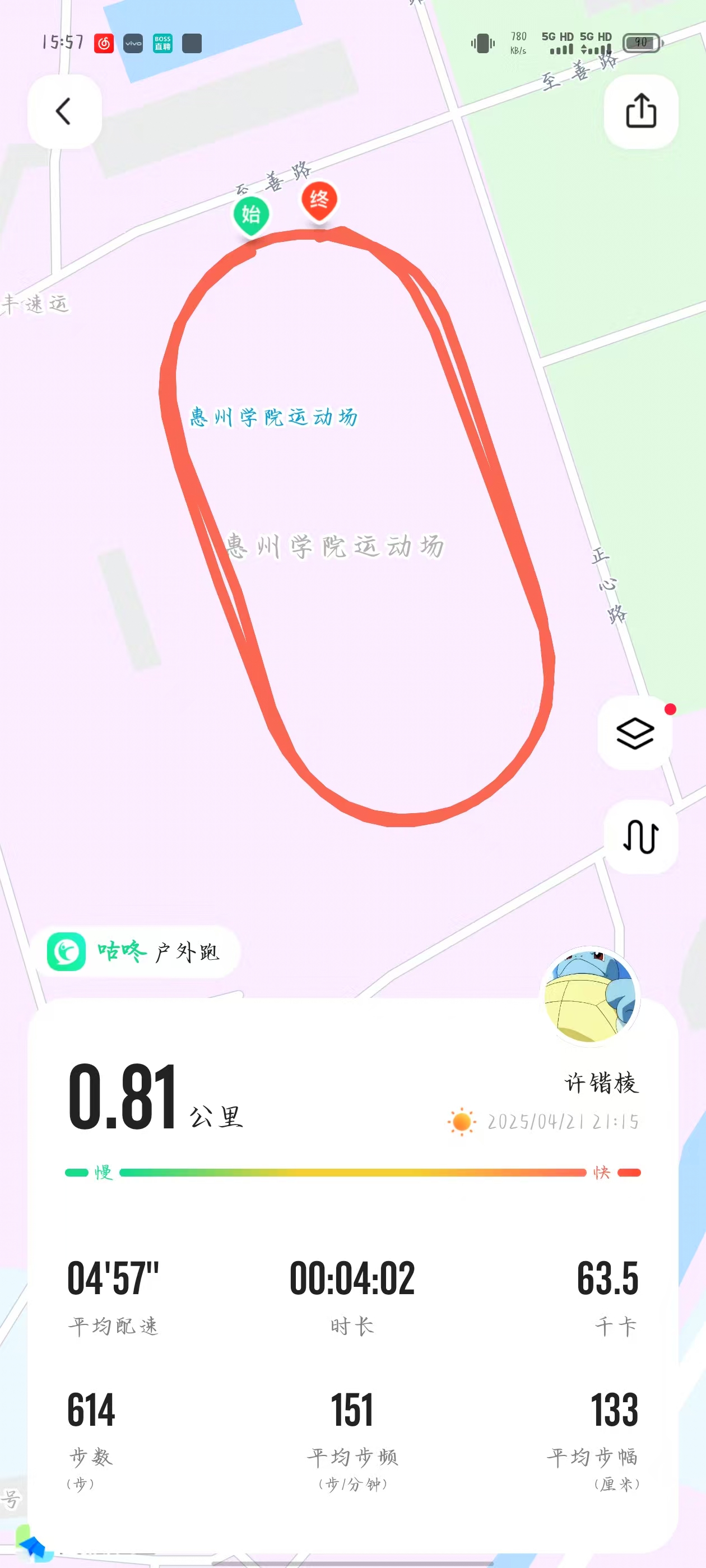Open the Squirtle profile avatar
706x1568 pixels.
click(589, 995)
